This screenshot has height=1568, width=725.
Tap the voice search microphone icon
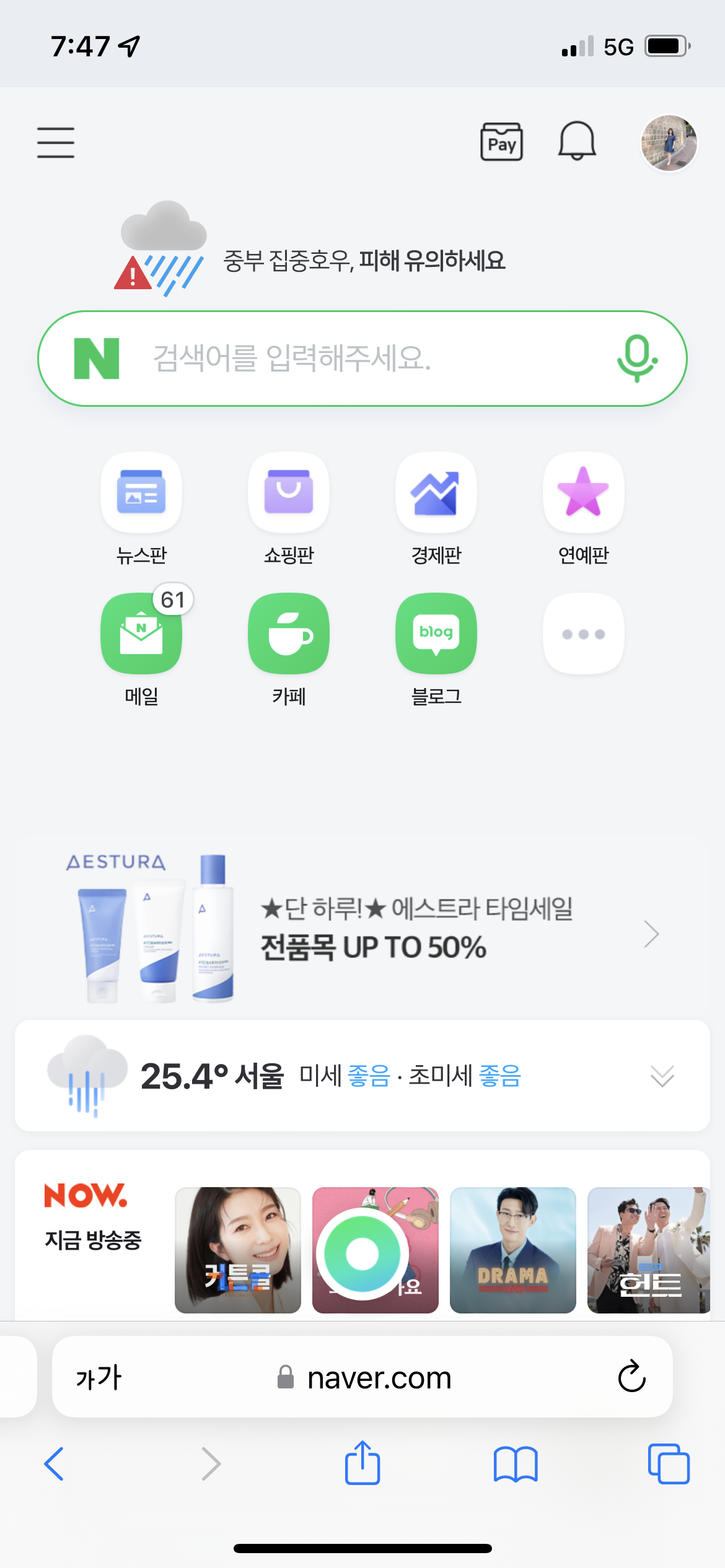click(637, 358)
